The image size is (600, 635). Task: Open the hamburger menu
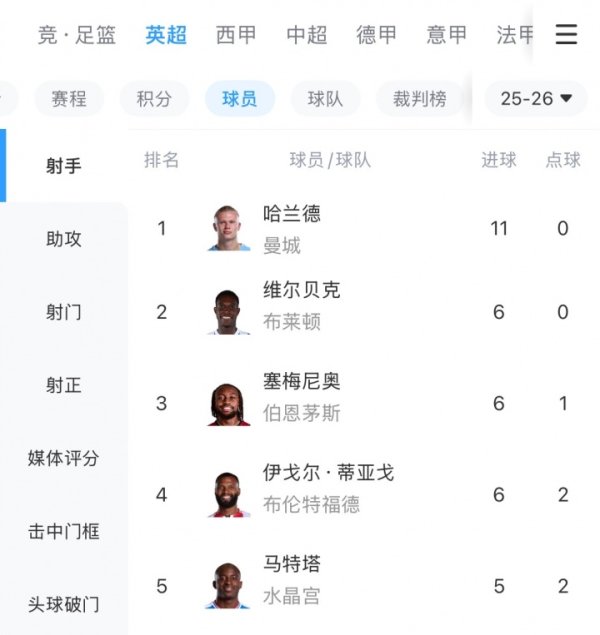[566, 34]
